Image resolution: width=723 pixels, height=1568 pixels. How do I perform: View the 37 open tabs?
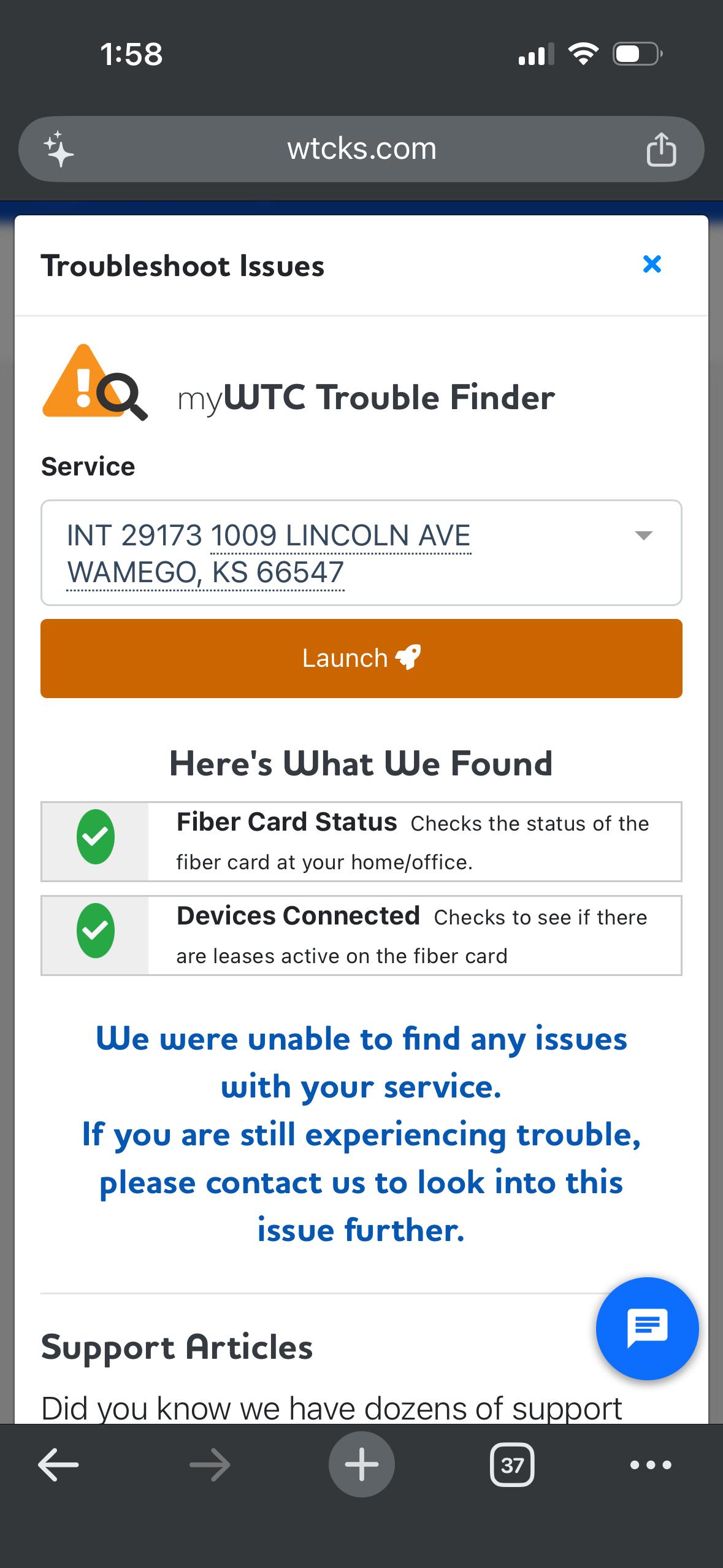(x=512, y=1465)
